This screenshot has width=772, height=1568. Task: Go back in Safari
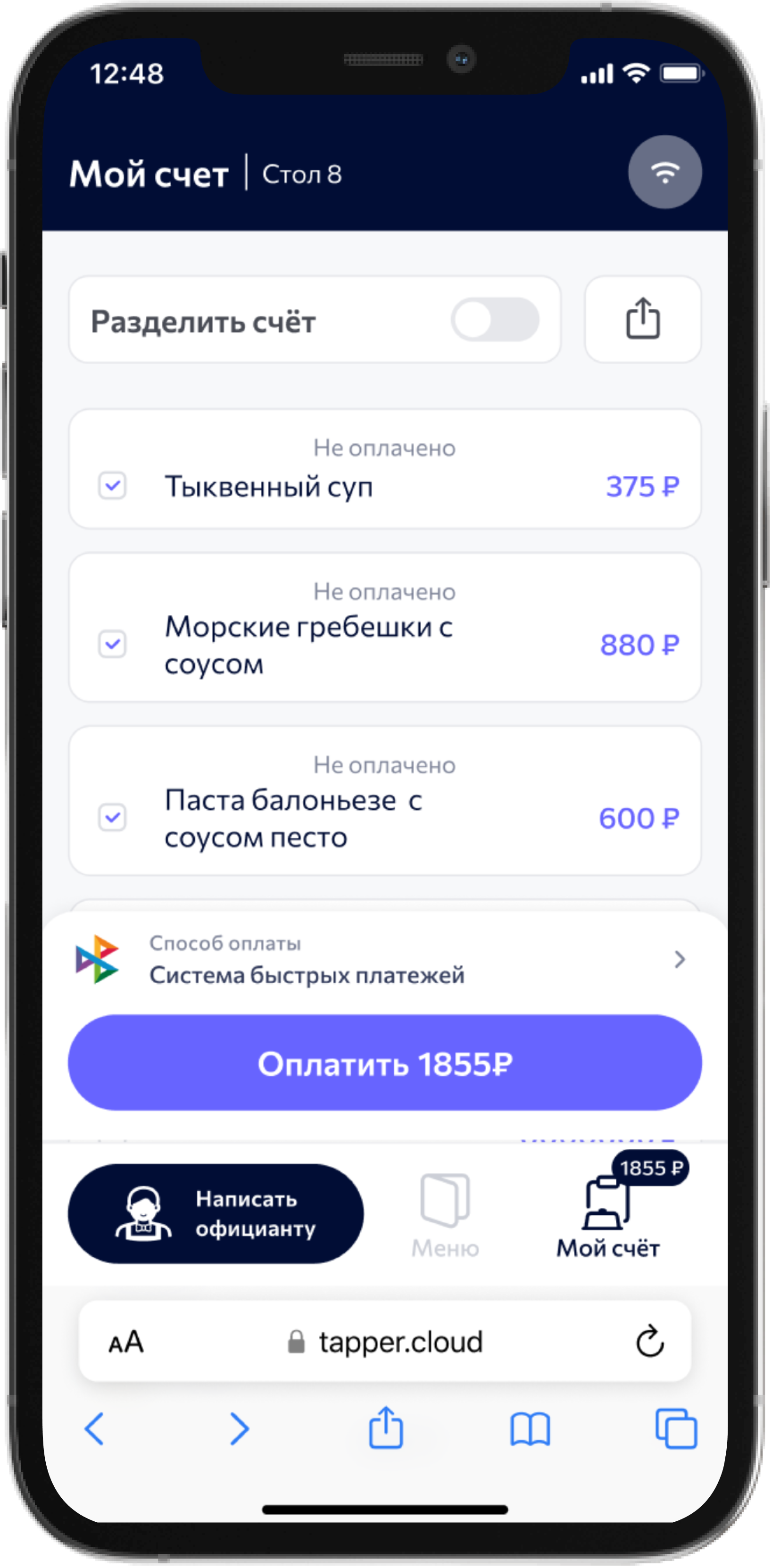[x=94, y=1428]
